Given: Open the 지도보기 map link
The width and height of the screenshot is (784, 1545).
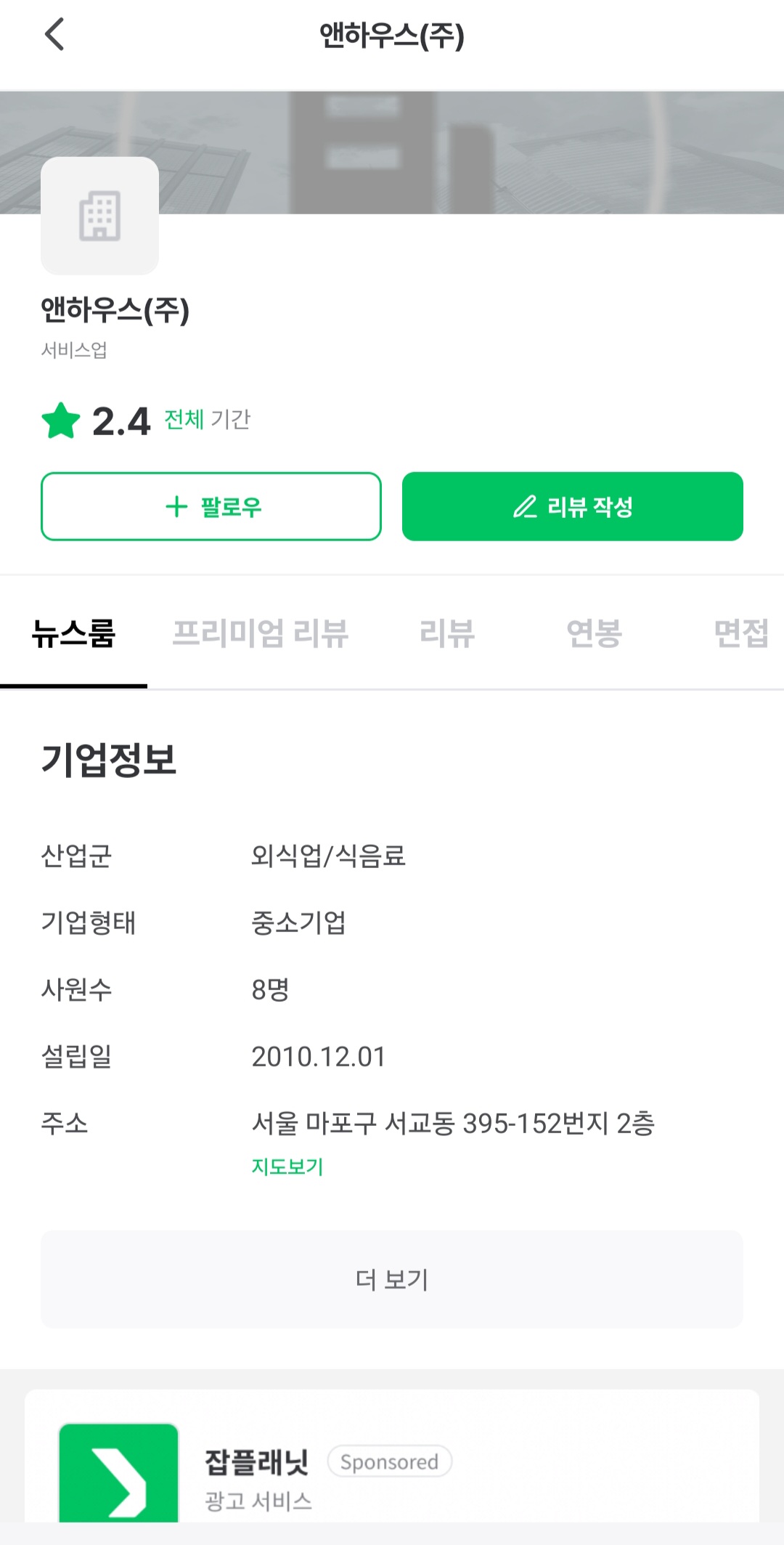Looking at the screenshot, I should [287, 1167].
